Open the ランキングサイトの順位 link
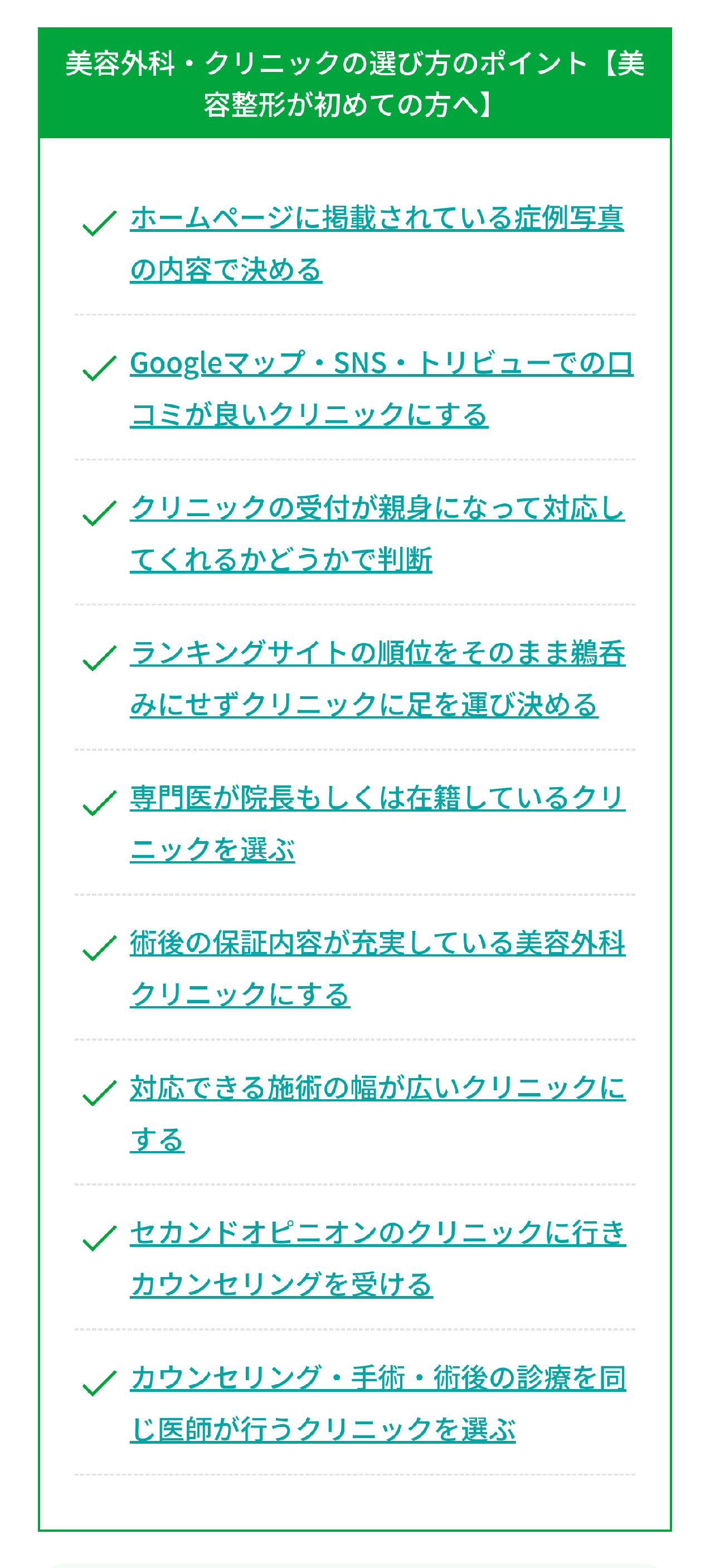The height and width of the screenshot is (1568, 710). pyautogui.click(x=377, y=678)
